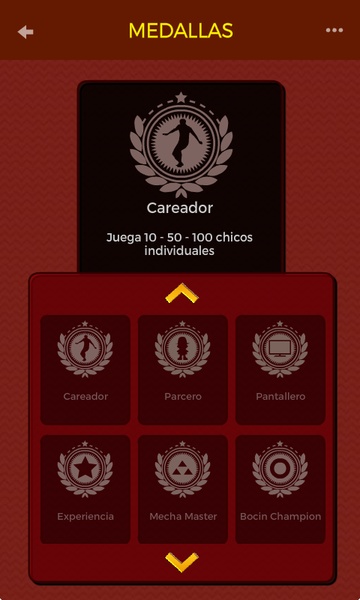Viewport: 360px width, 600px height.
Task: Select the Careador medal tile
Action: tap(85, 370)
